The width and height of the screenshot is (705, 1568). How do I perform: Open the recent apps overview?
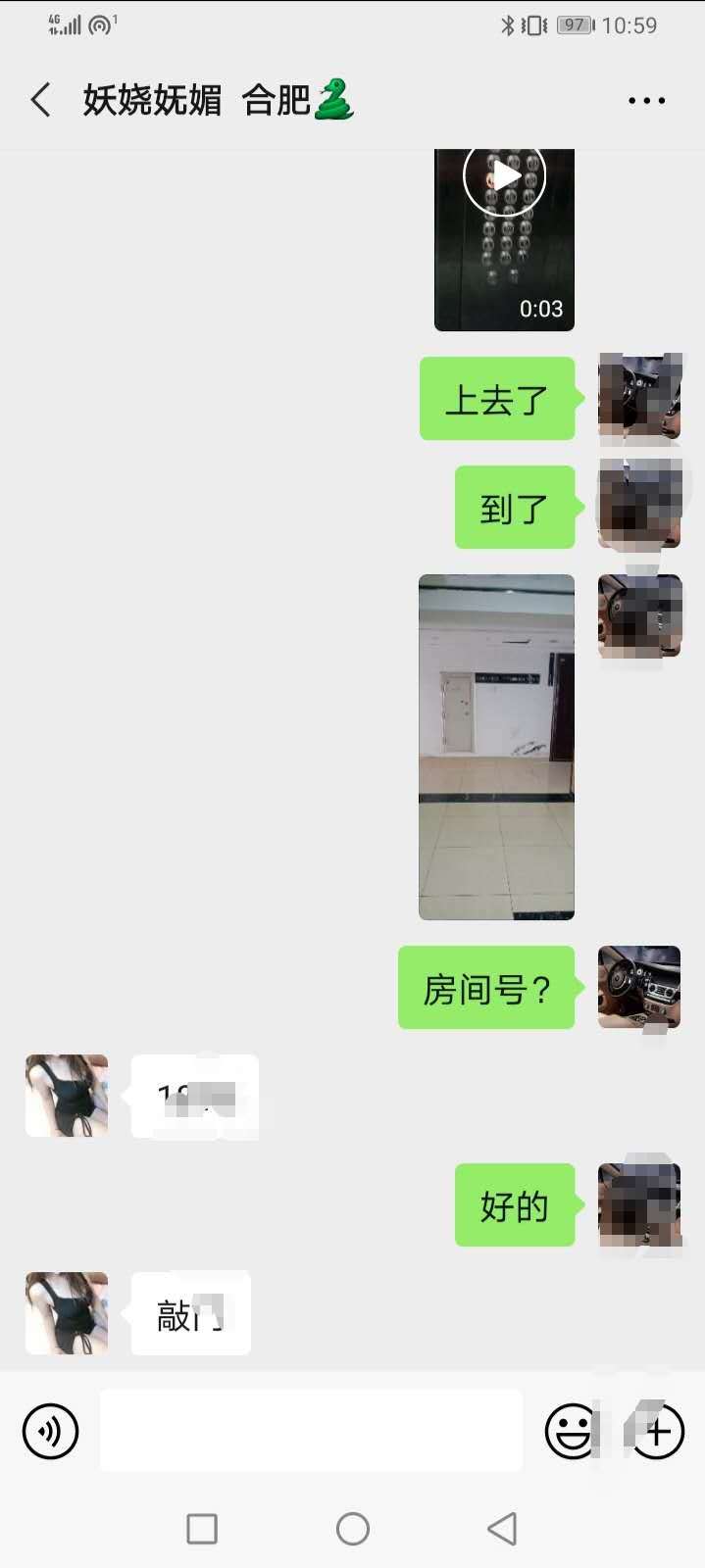coord(202,1528)
